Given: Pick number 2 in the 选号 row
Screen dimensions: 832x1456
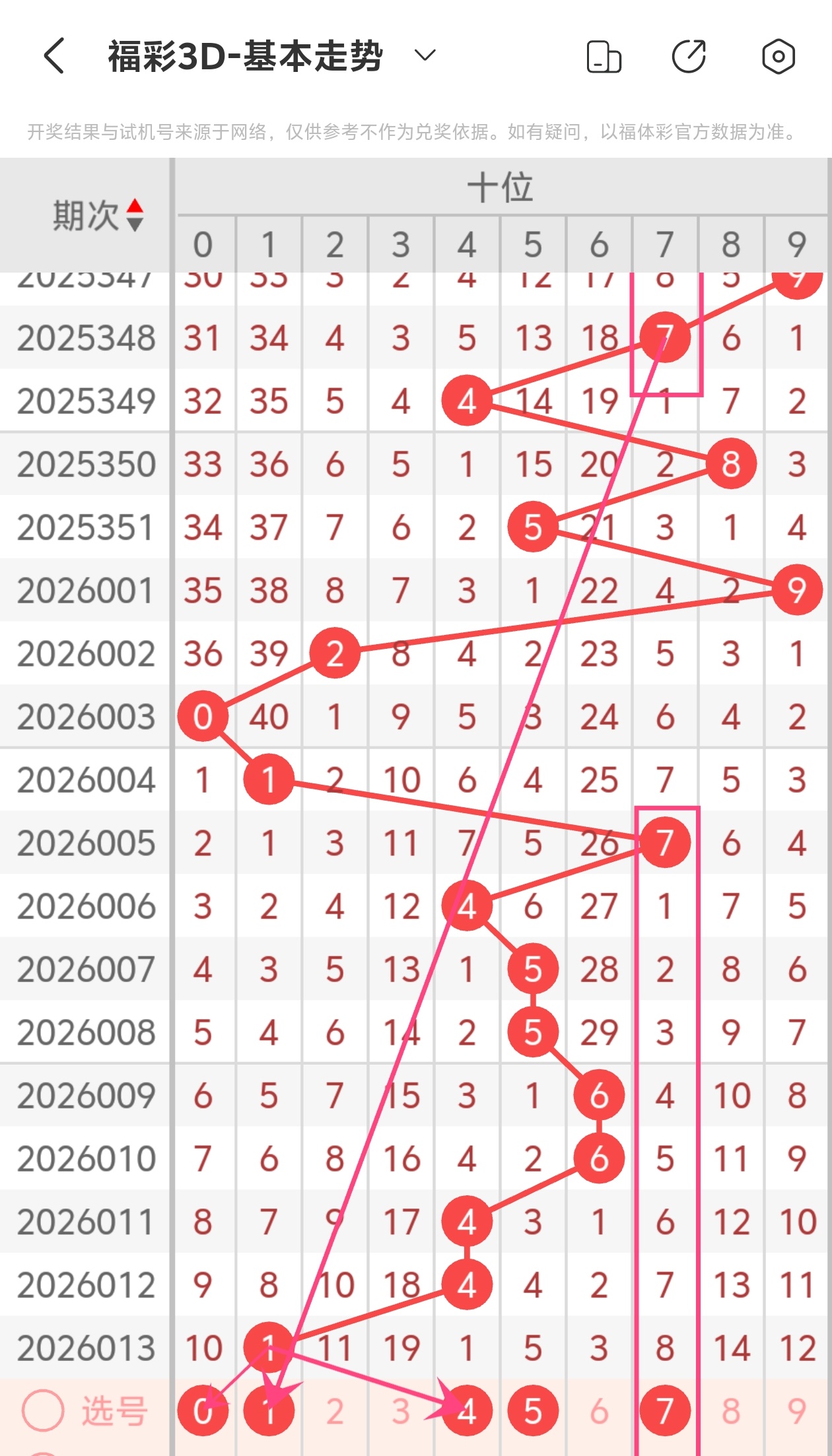Looking at the screenshot, I should (x=335, y=1411).
